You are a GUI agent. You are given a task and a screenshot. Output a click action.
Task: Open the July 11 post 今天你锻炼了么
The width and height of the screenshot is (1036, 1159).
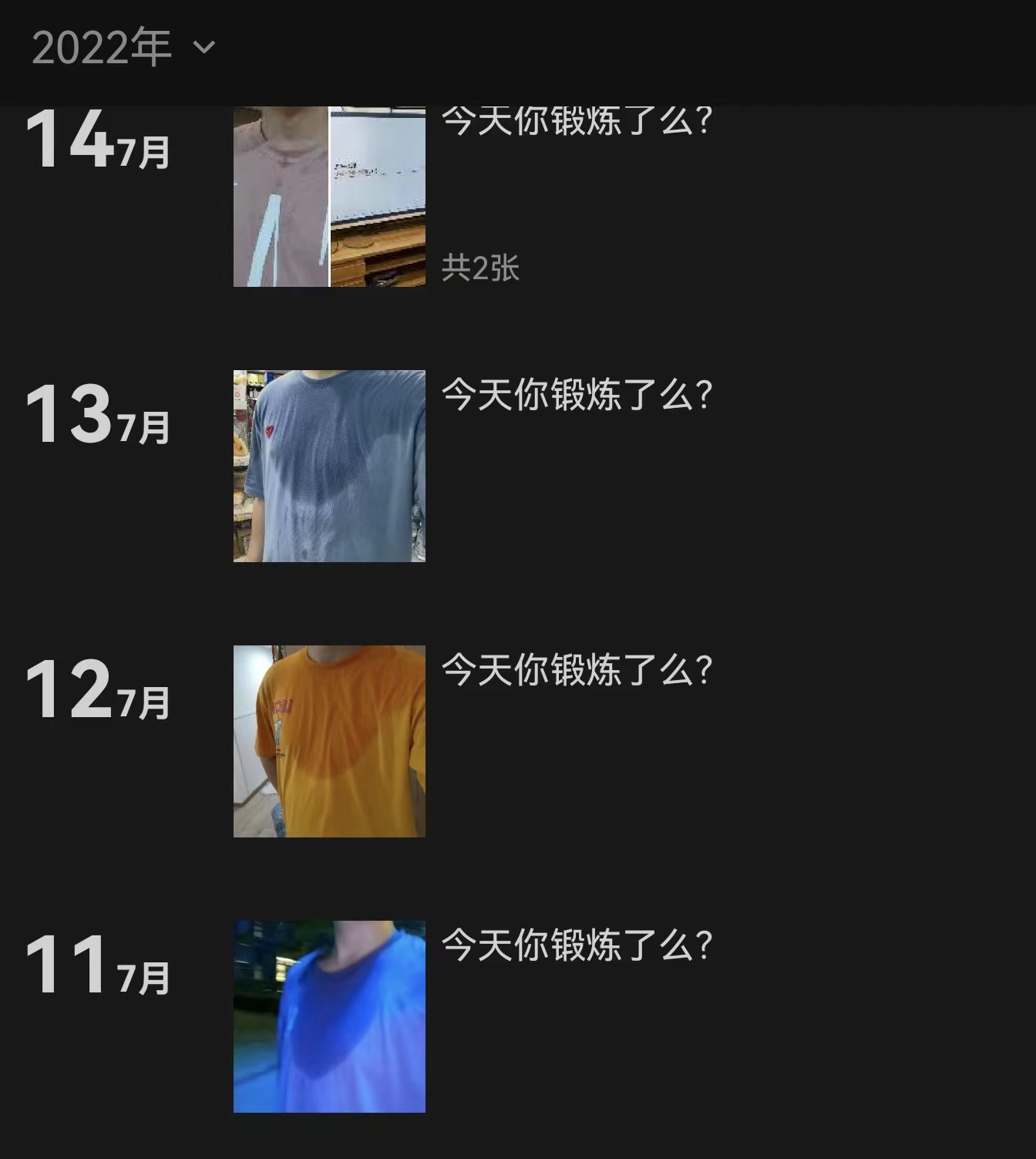click(x=578, y=947)
